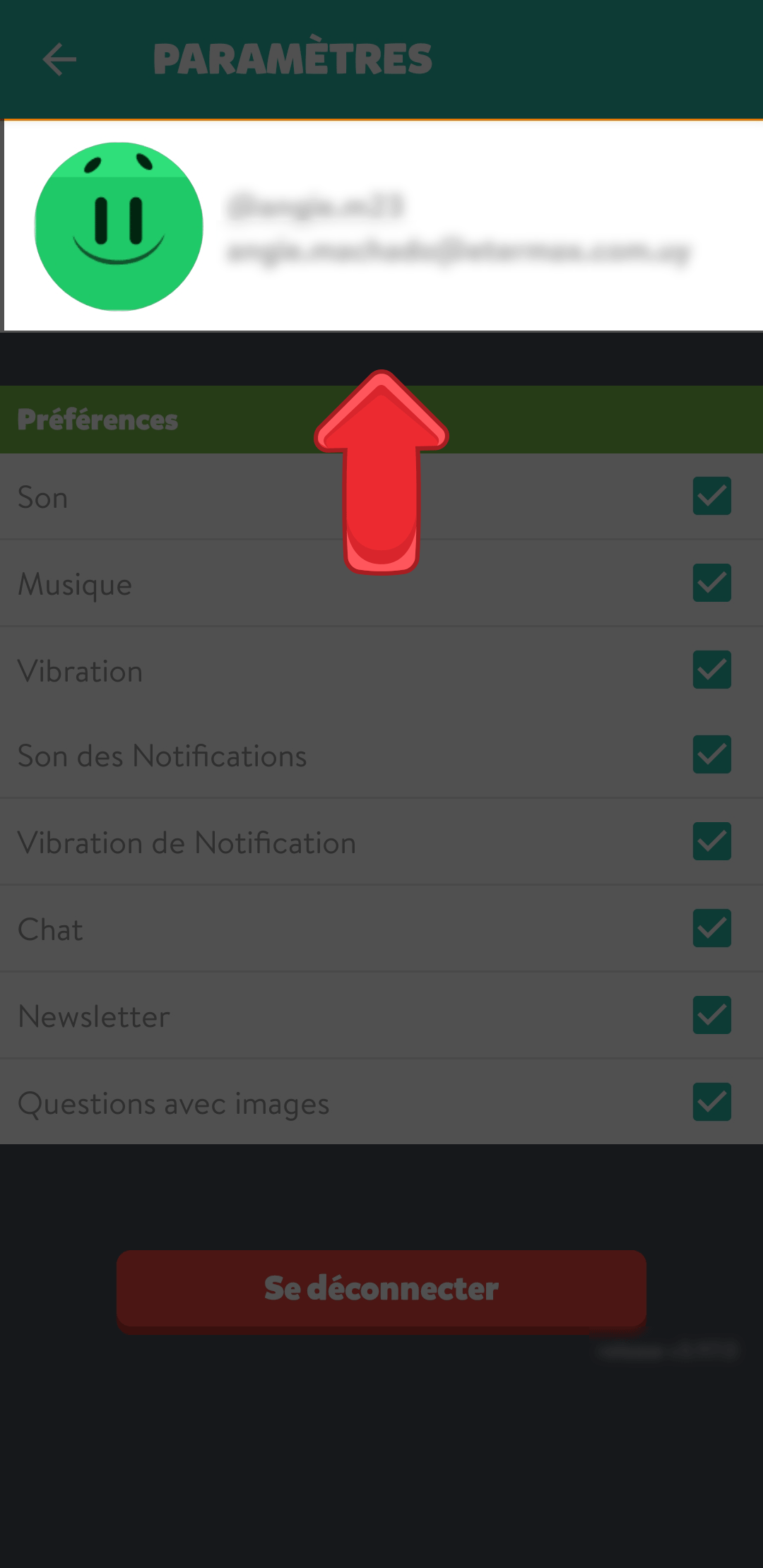The width and height of the screenshot is (763, 1568).
Task: Open the highlighted profile card
Action: click(381, 226)
